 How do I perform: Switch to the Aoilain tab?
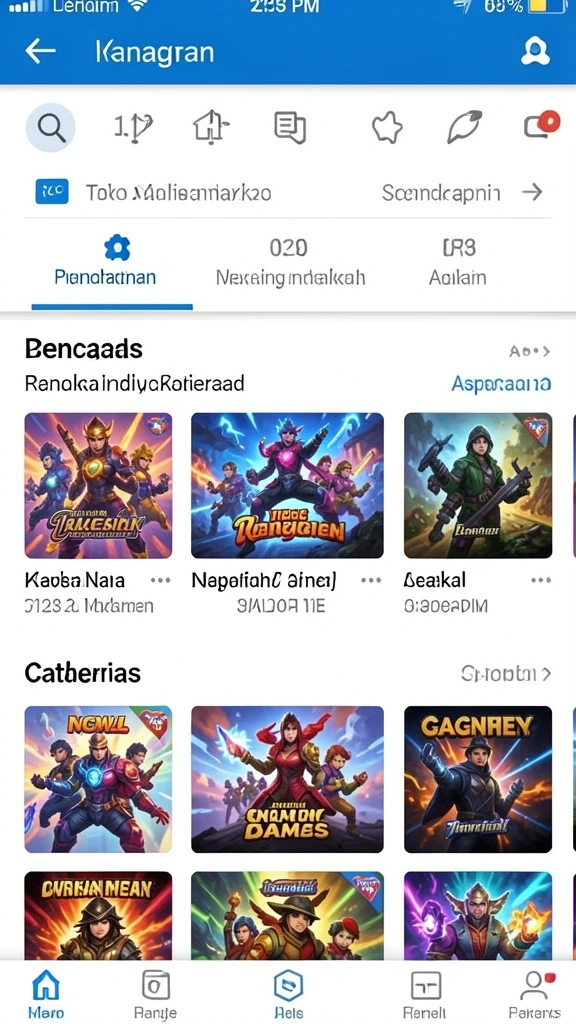[x=458, y=263]
